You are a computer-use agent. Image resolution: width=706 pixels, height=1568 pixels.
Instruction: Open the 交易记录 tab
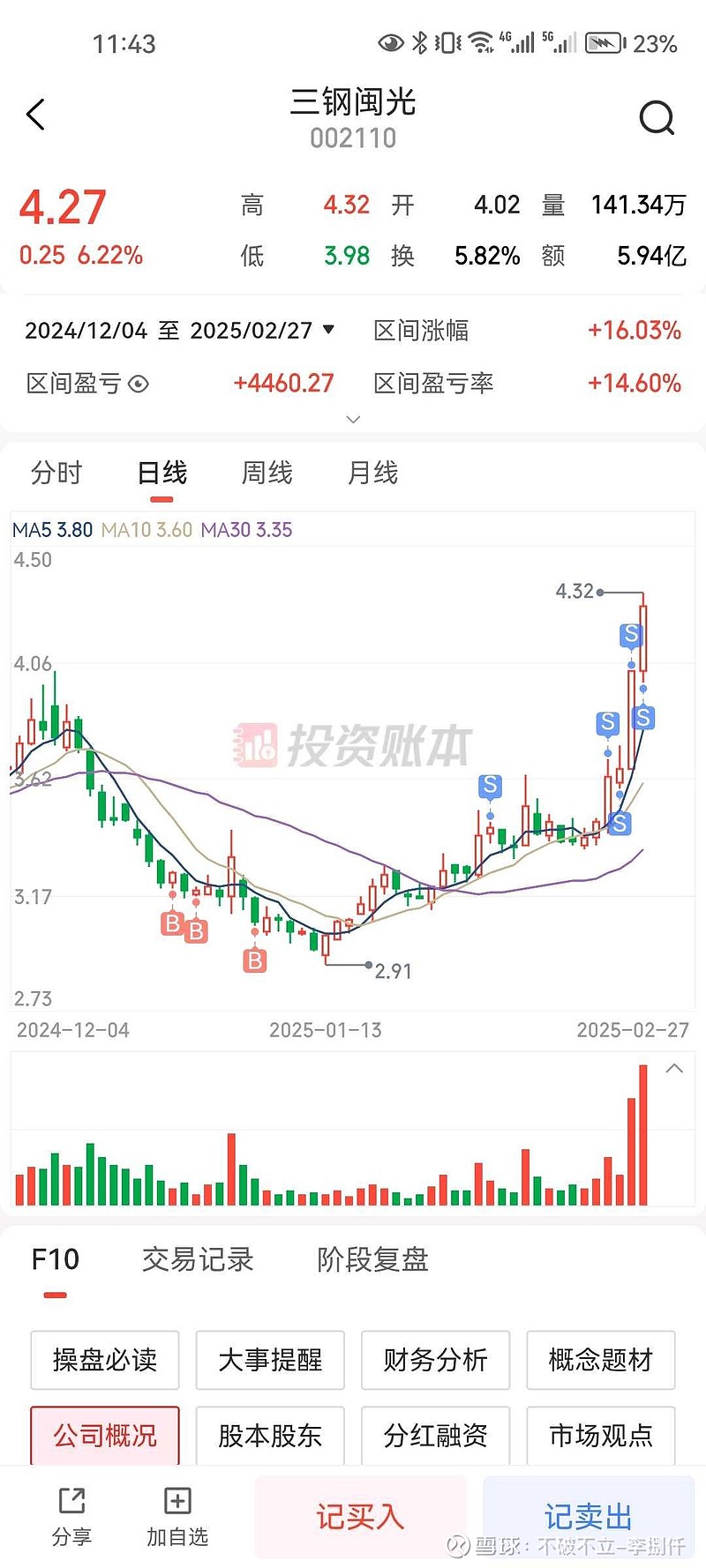(198, 1259)
